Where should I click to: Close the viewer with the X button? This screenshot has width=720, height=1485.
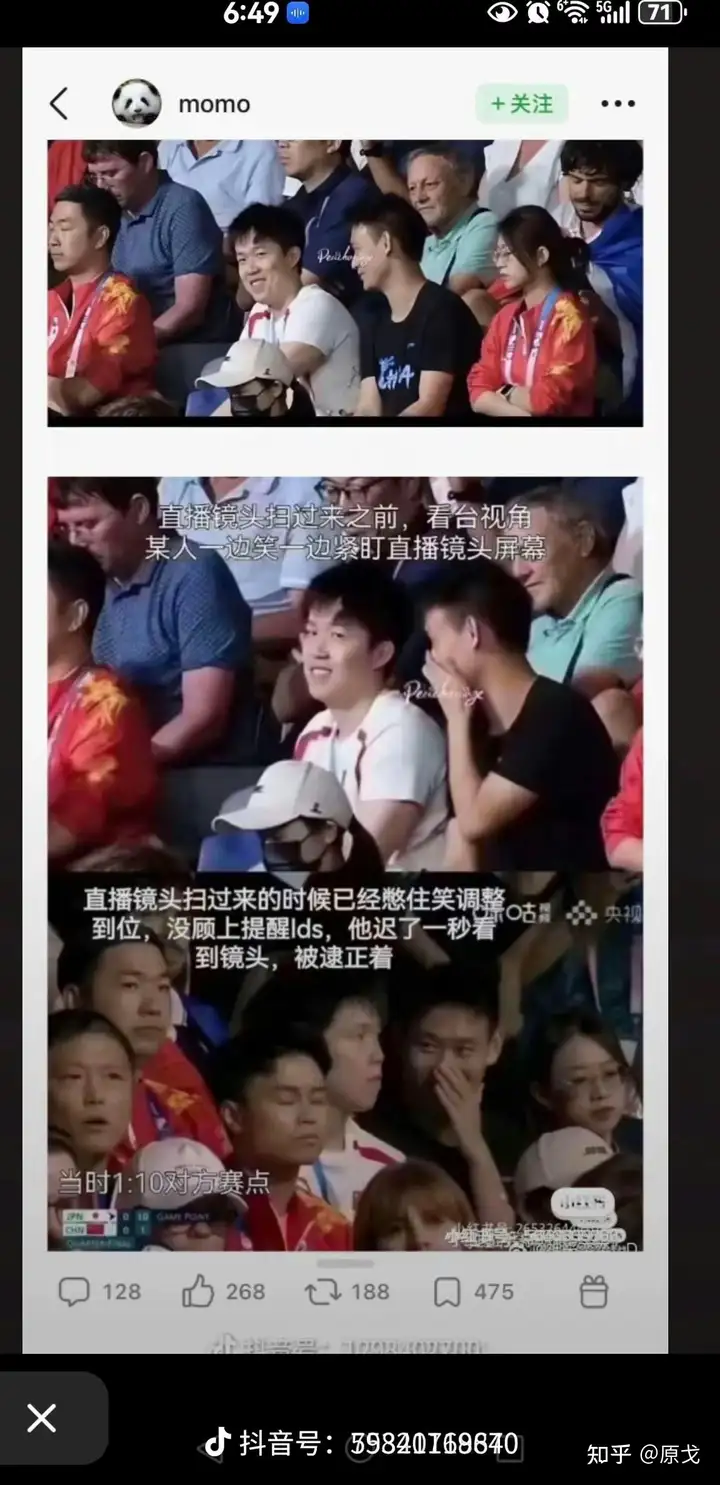click(x=41, y=1418)
